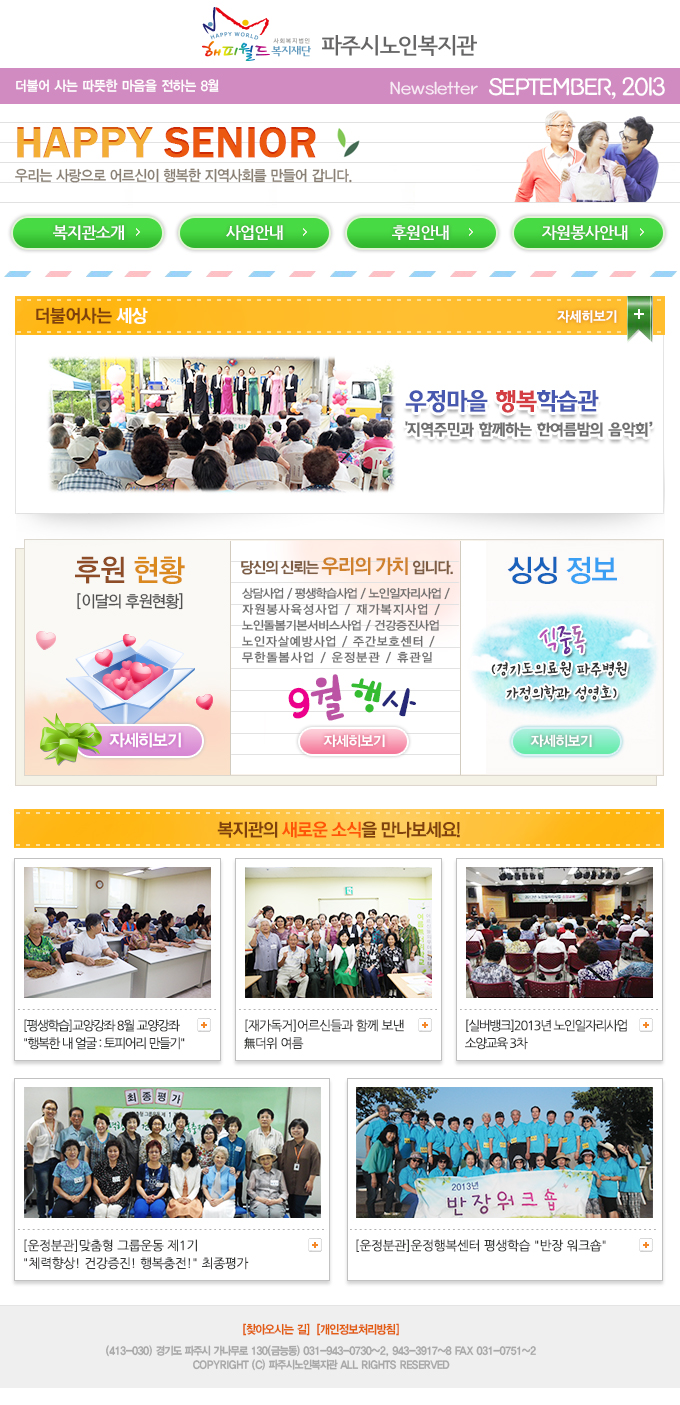Viewport: 680px width, 1405px height.
Task: Open the 토피어리 만들기 교양강좌 article
Action: pyautogui.click(x=106, y=1035)
